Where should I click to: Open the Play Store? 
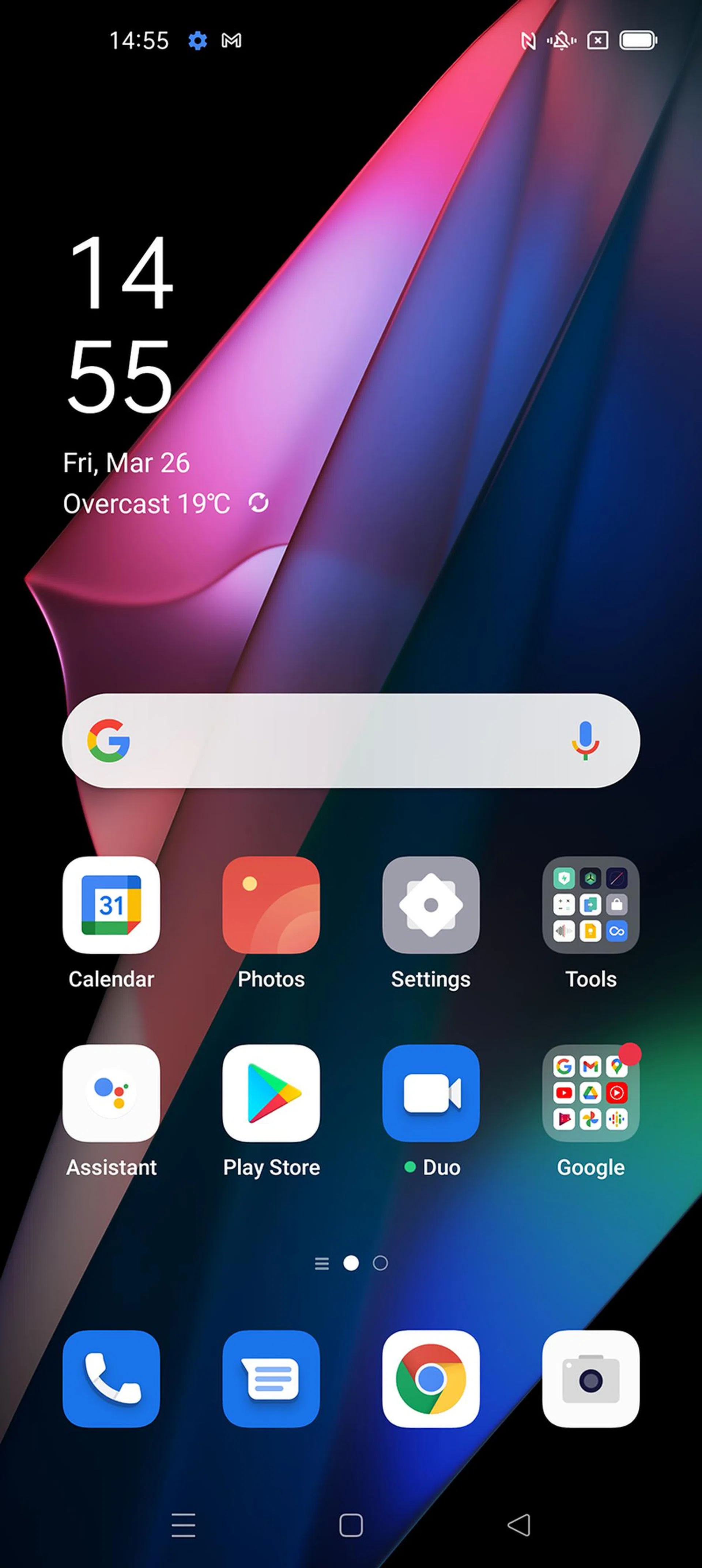271,1093
